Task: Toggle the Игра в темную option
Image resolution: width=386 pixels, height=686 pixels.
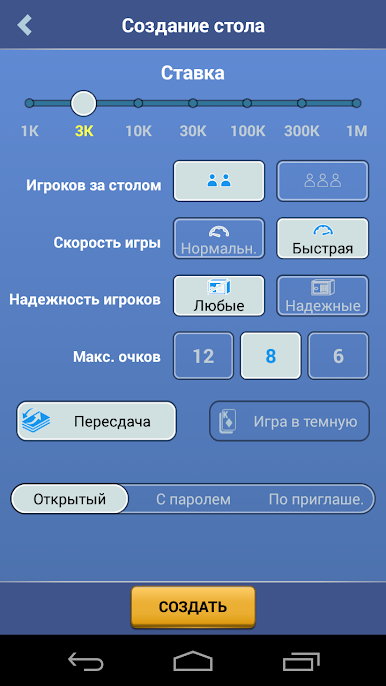Action: pyautogui.click(x=289, y=421)
